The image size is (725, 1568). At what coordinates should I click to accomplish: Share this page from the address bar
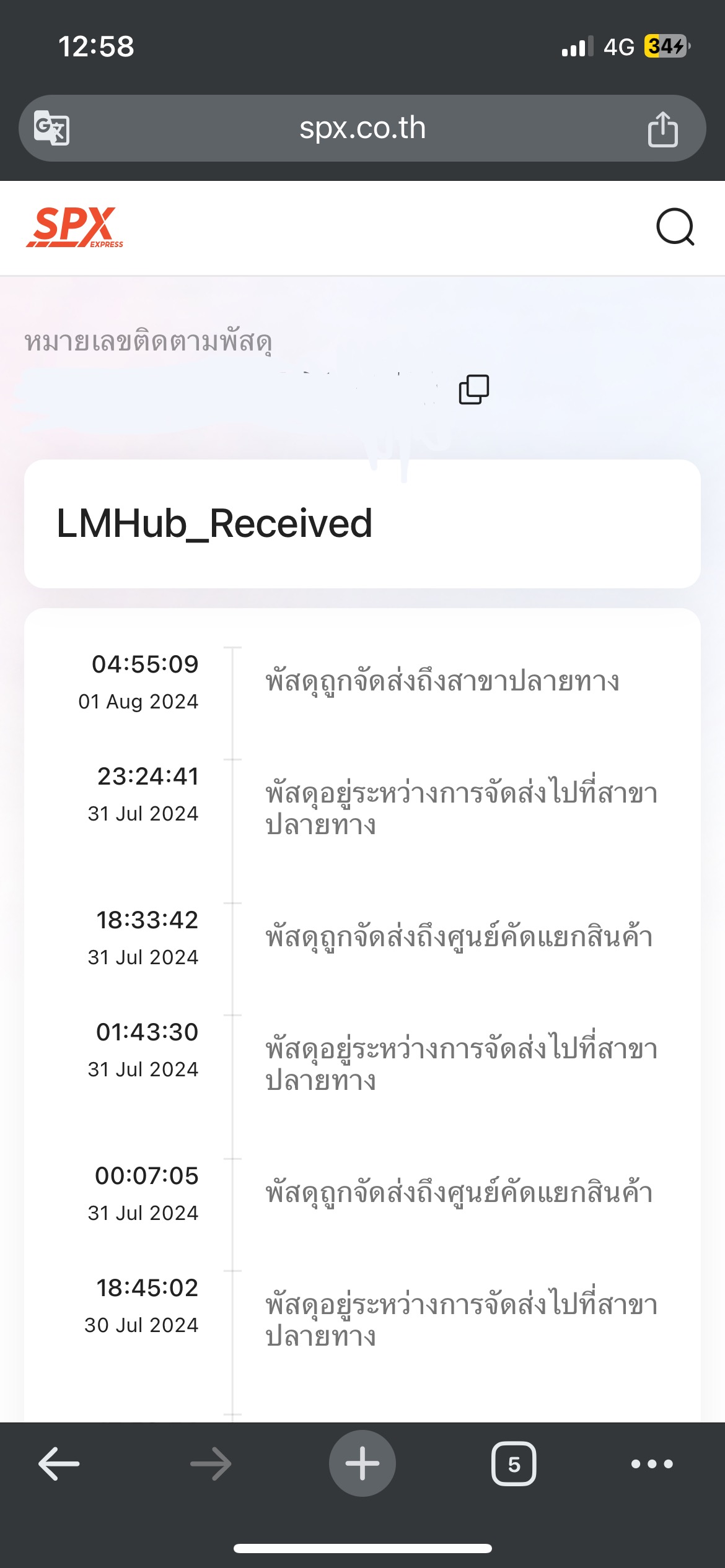pyautogui.click(x=662, y=129)
